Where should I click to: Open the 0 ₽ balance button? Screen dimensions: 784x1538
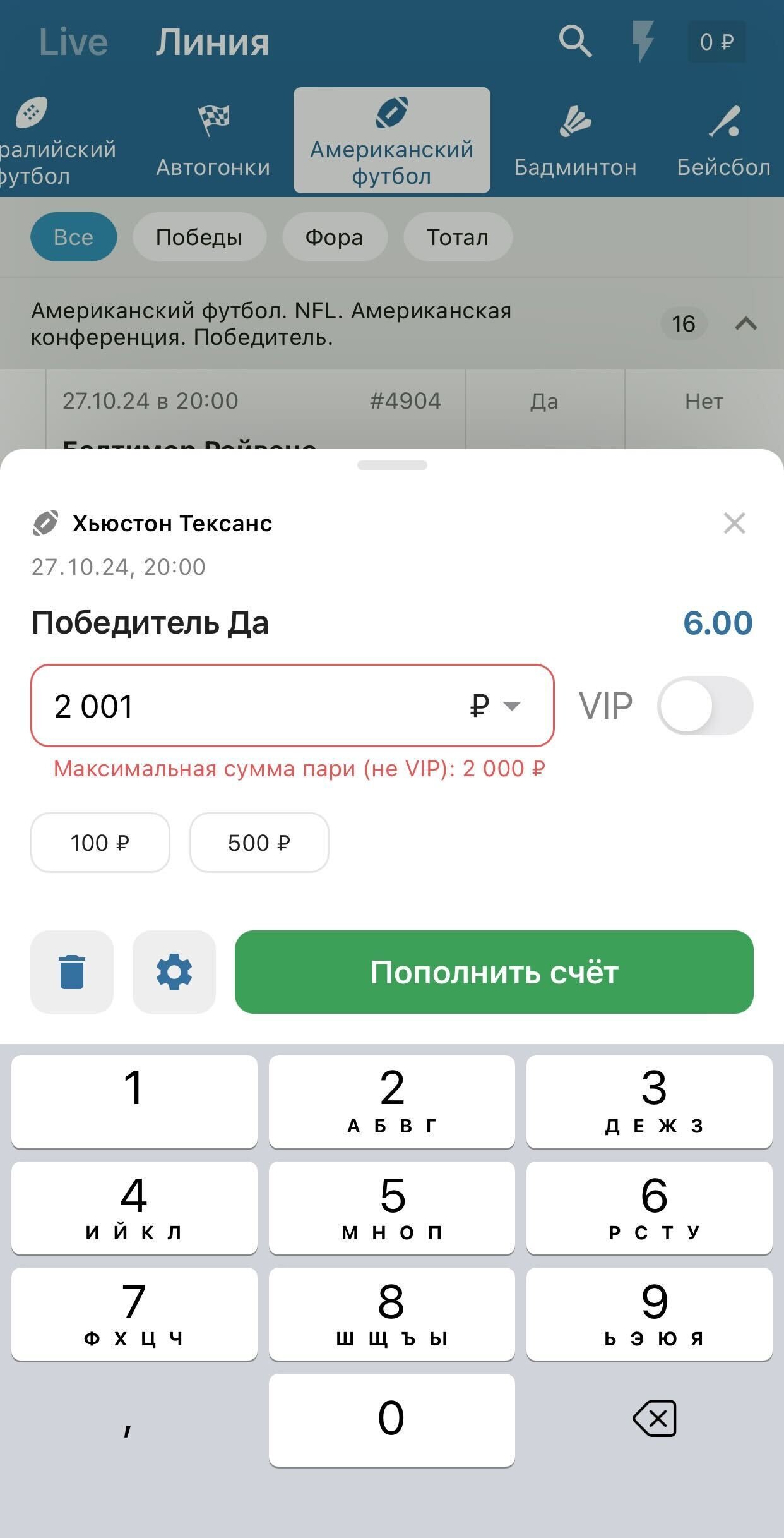point(716,42)
